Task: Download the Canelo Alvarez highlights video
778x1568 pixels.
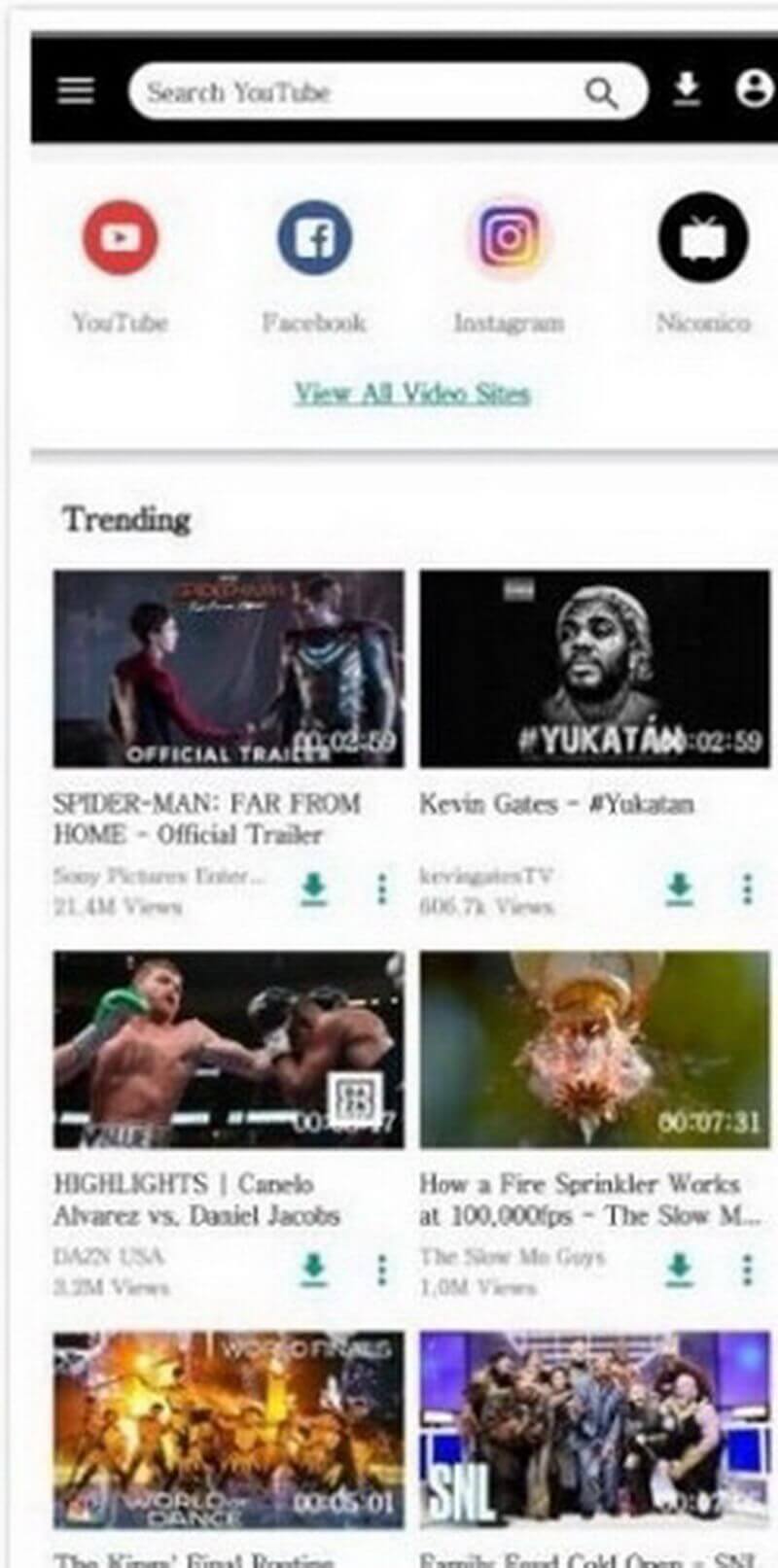Action: point(313,1269)
